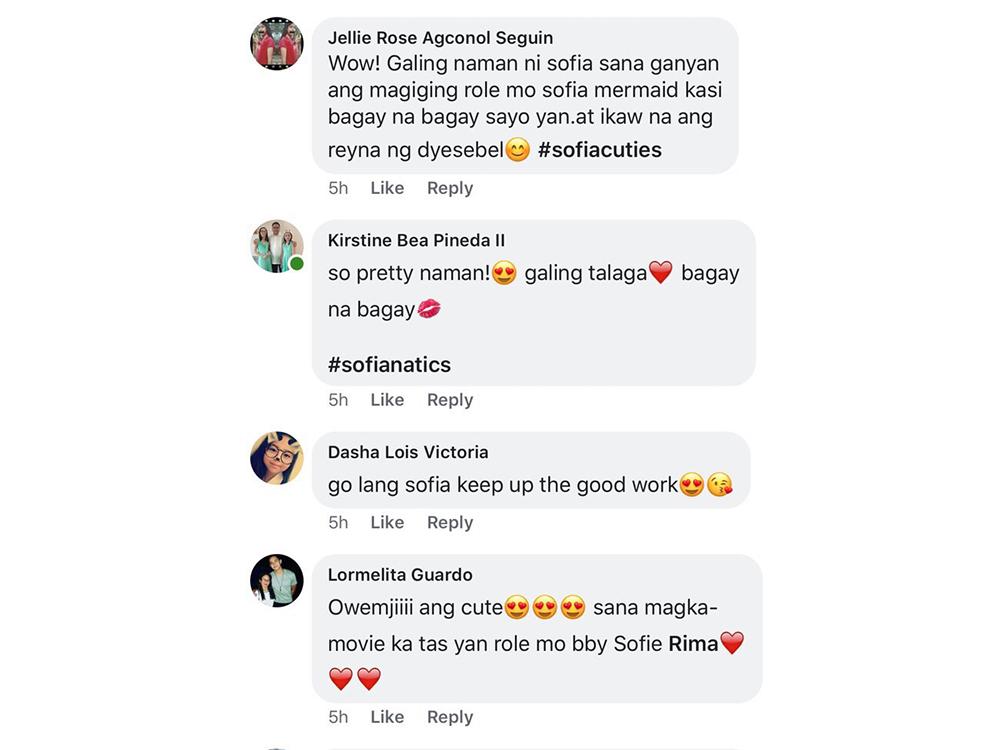Screen dimensions: 1000x750
Task: Like Kirstine Bea Pineda II's comment
Action: point(387,400)
